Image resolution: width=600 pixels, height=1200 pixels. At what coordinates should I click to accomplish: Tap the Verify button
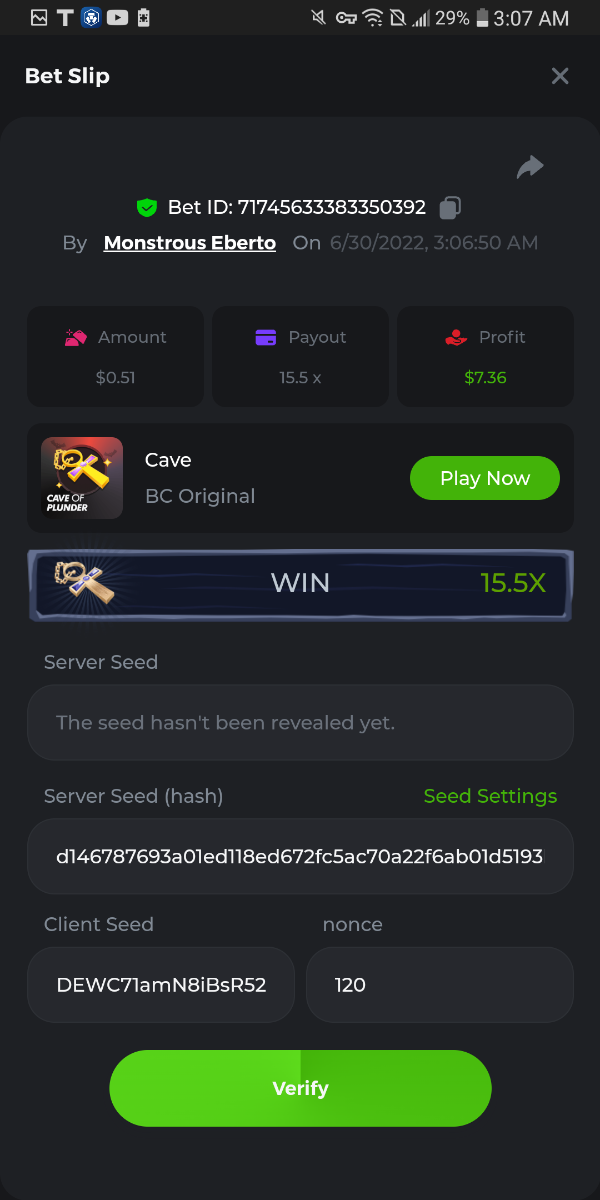tap(300, 1088)
